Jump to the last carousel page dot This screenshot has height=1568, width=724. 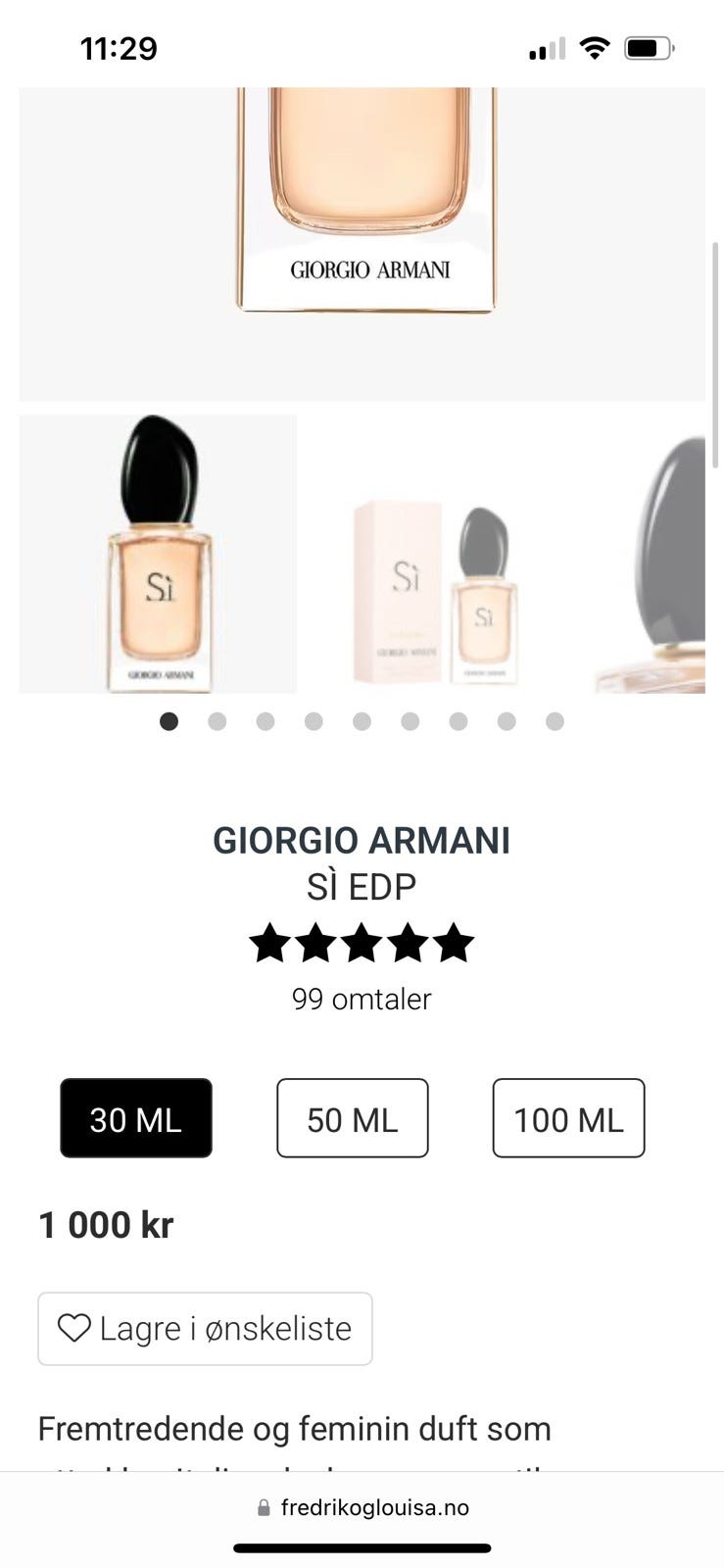pos(555,721)
